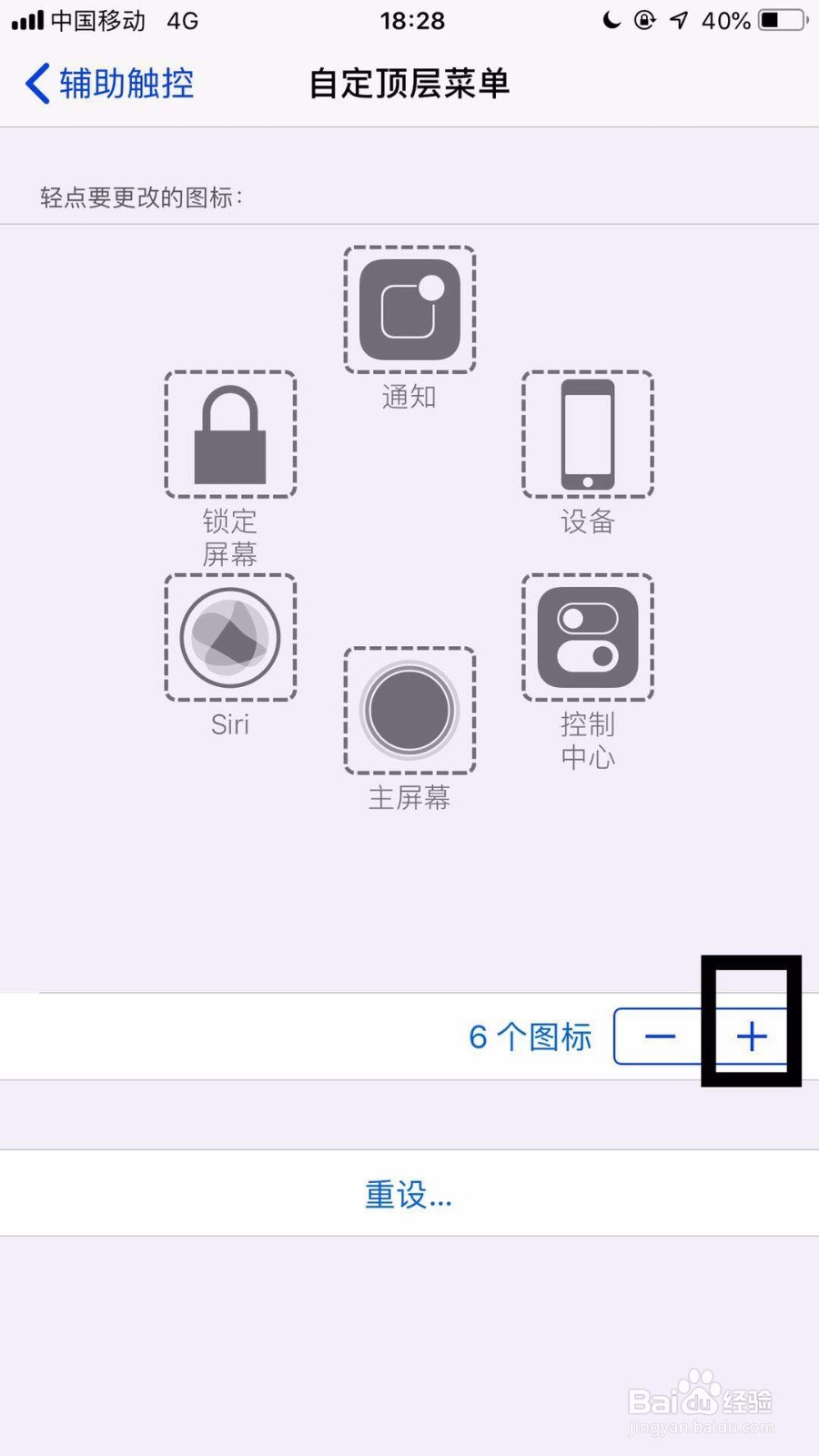Tap the battery indicator icon
The image size is (819, 1456).
pyautogui.click(x=774, y=20)
